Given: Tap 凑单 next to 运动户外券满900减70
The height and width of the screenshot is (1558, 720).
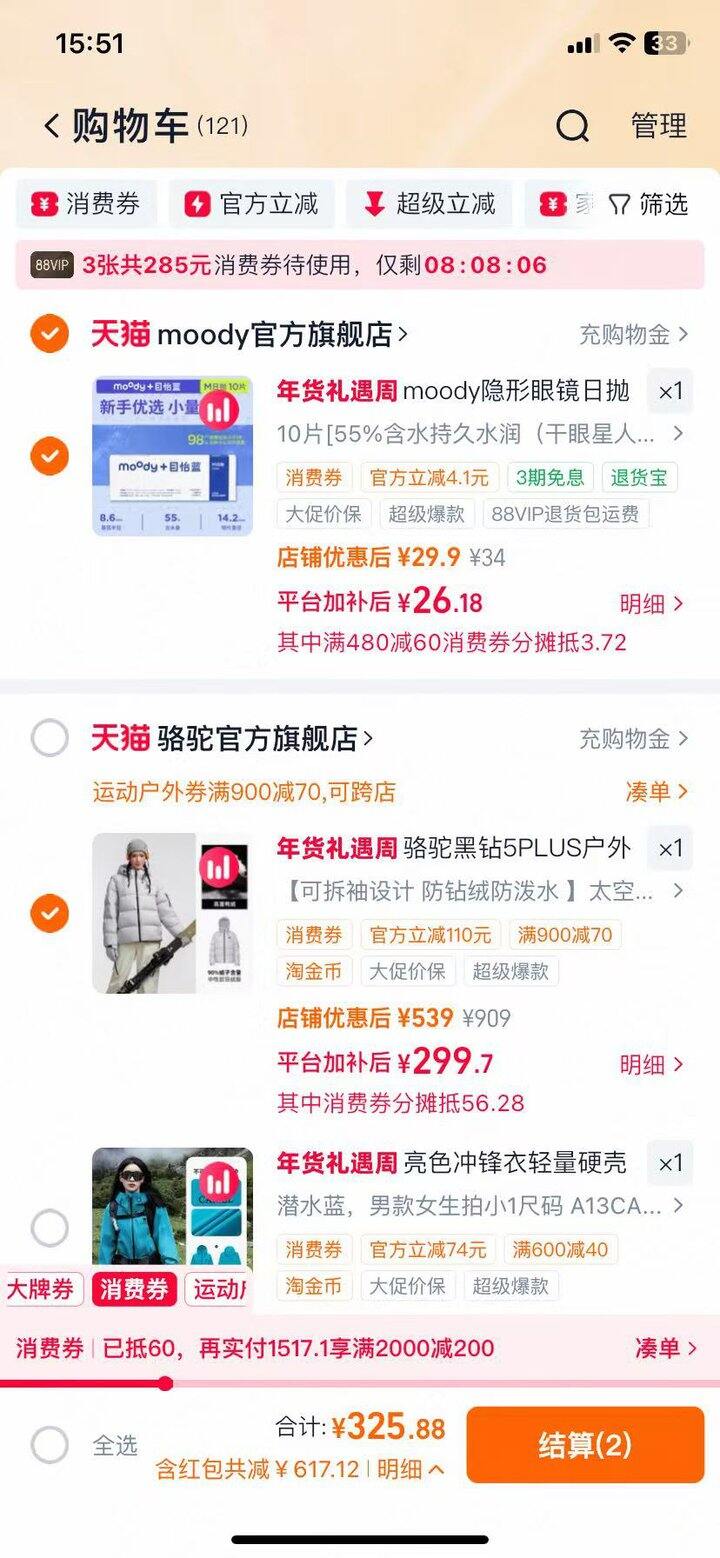Looking at the screenshot, I should tap(656, 792).
